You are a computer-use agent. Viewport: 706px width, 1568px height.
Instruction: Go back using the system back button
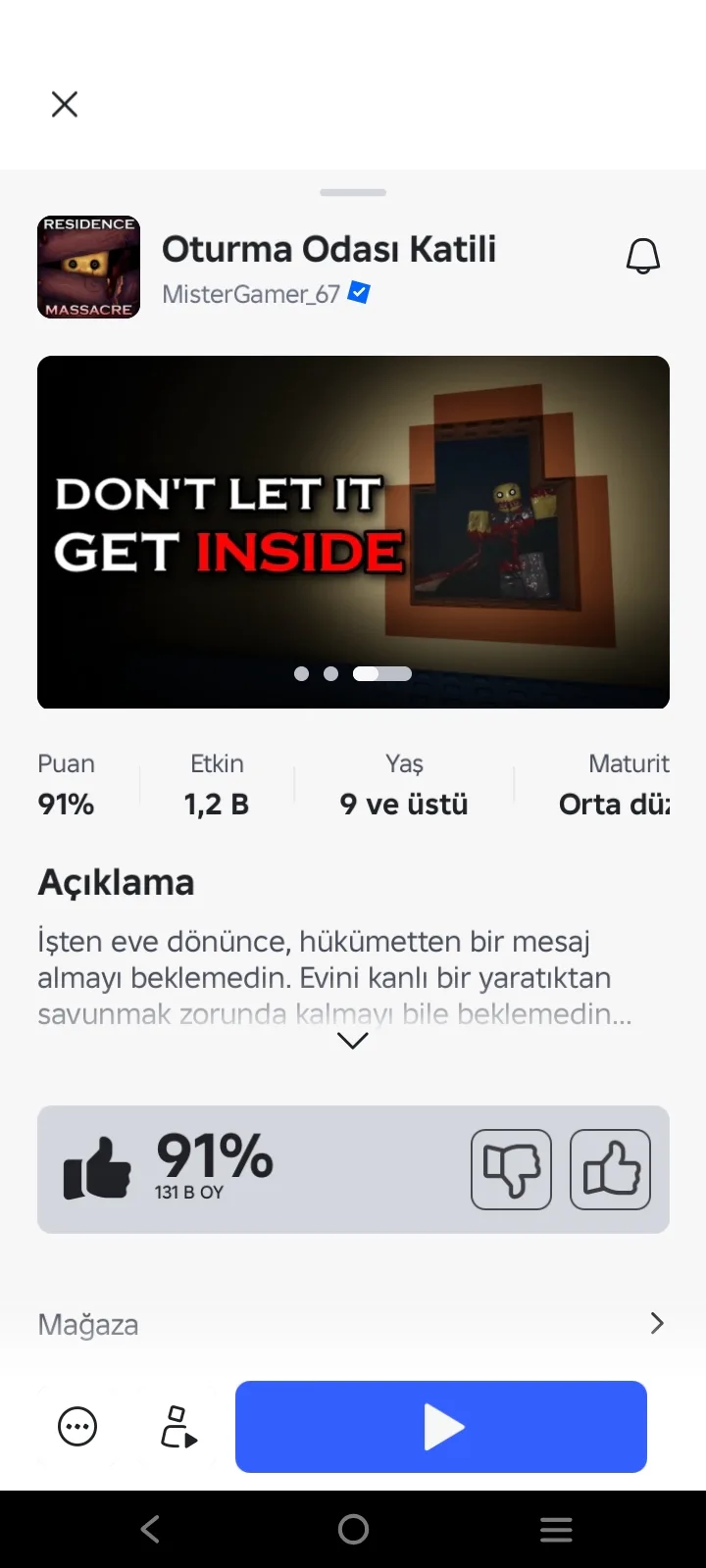tap(150, 1529)
